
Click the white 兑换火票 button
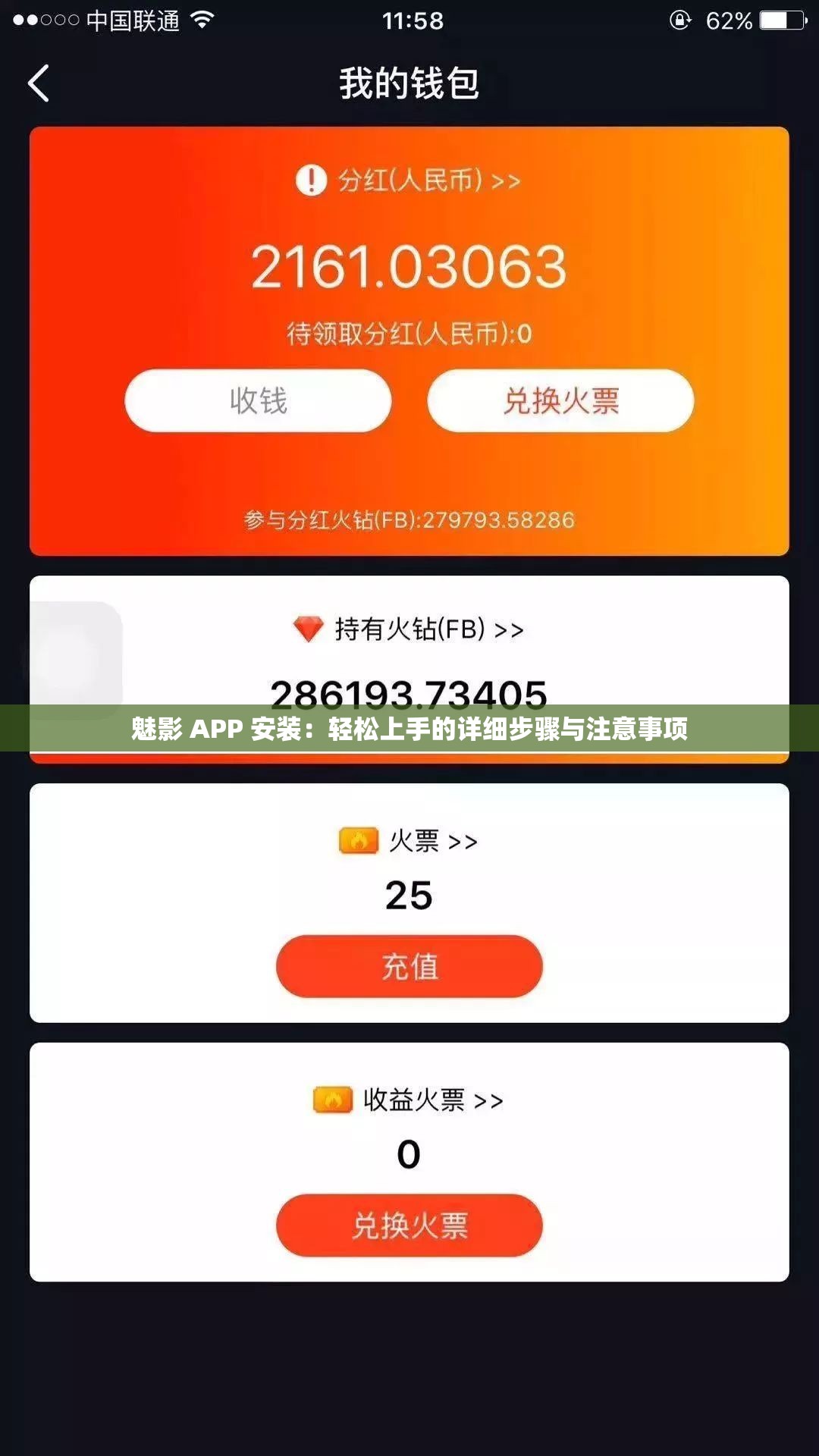561,402
